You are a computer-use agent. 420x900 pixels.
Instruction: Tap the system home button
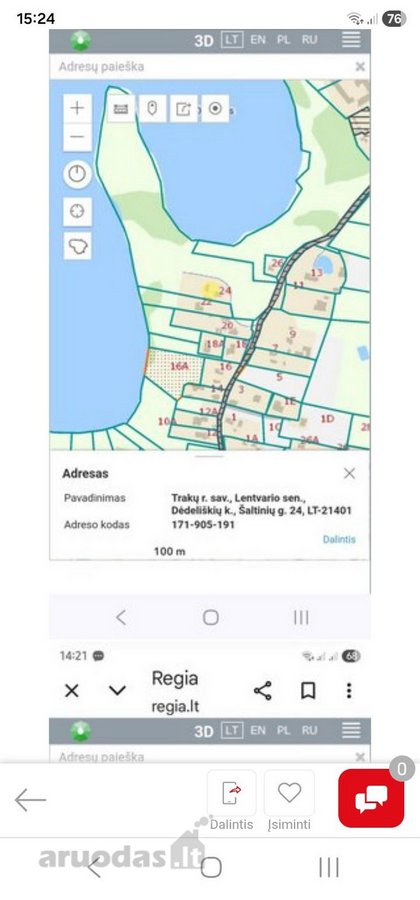pos(211,867)
